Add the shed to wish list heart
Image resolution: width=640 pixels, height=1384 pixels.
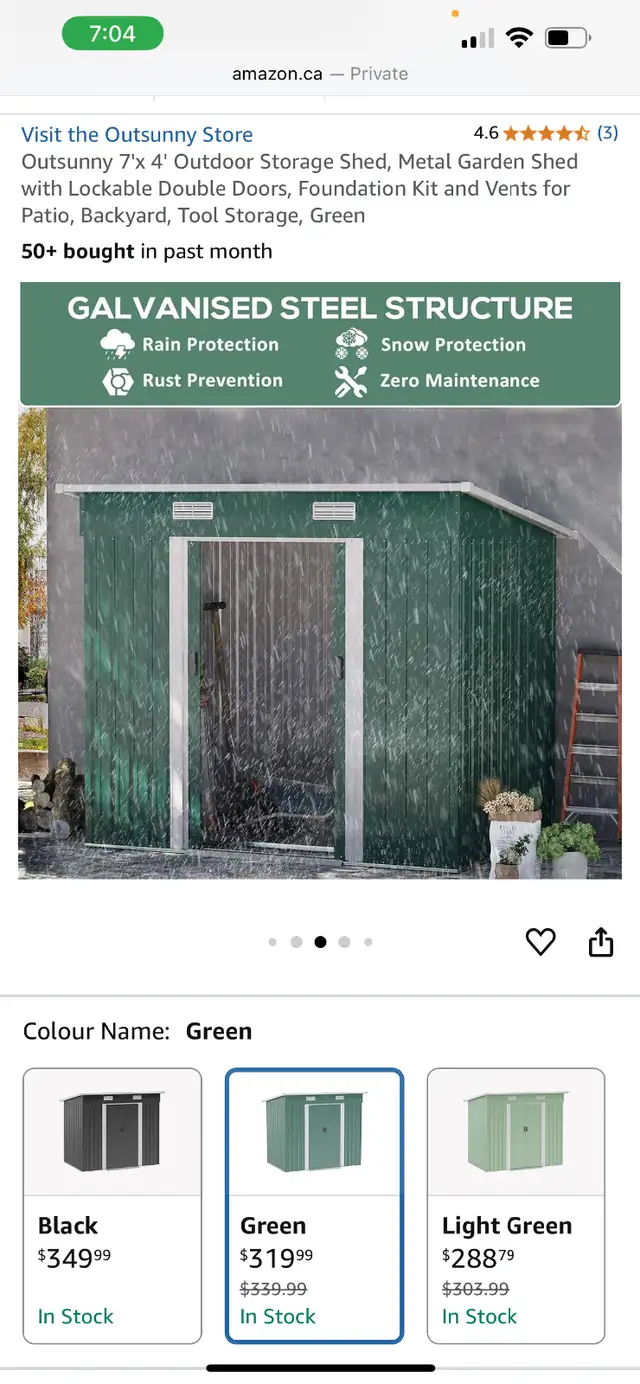(x=540, y=941)
